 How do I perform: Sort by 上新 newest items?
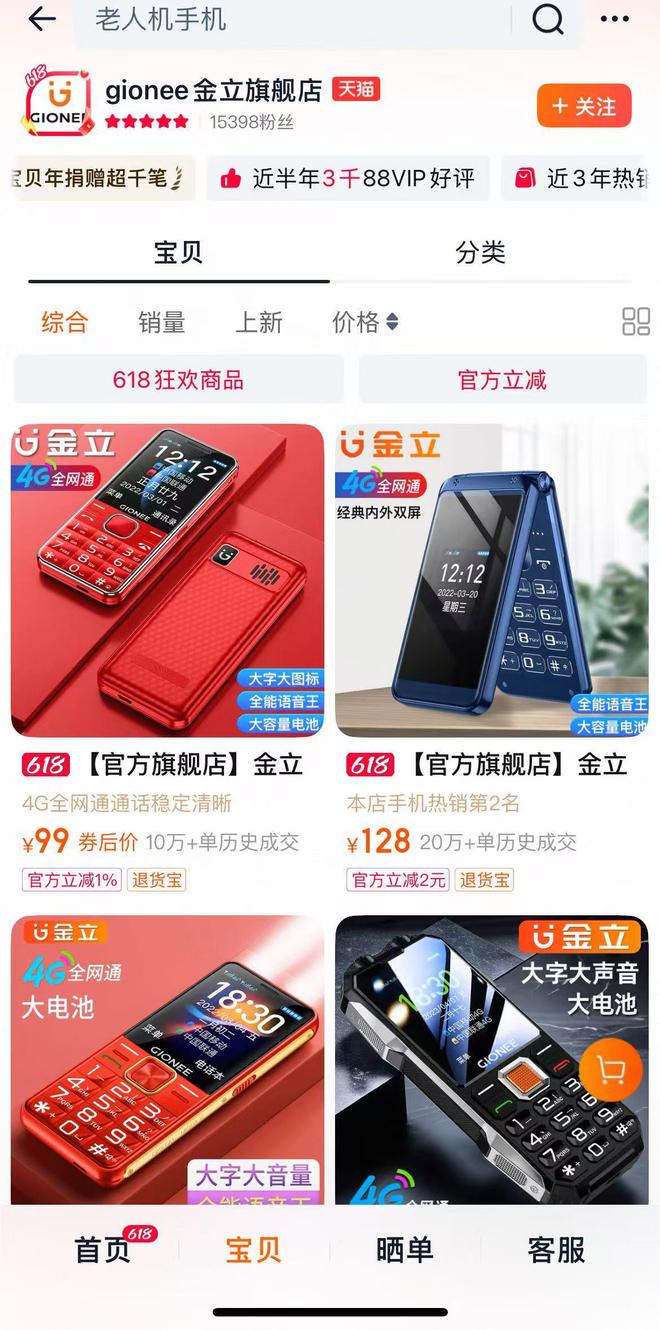pos(259,322)
